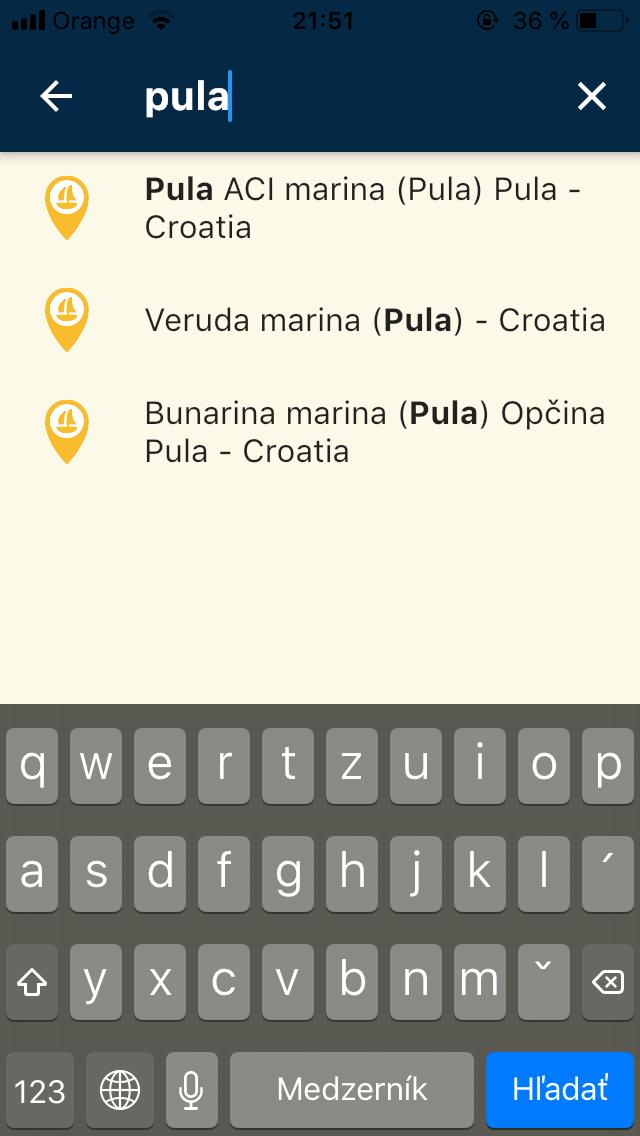Tap the blue Hľadať search key
The width and height of the screenshot is (640, 1136).
(x=560, y=1090)
